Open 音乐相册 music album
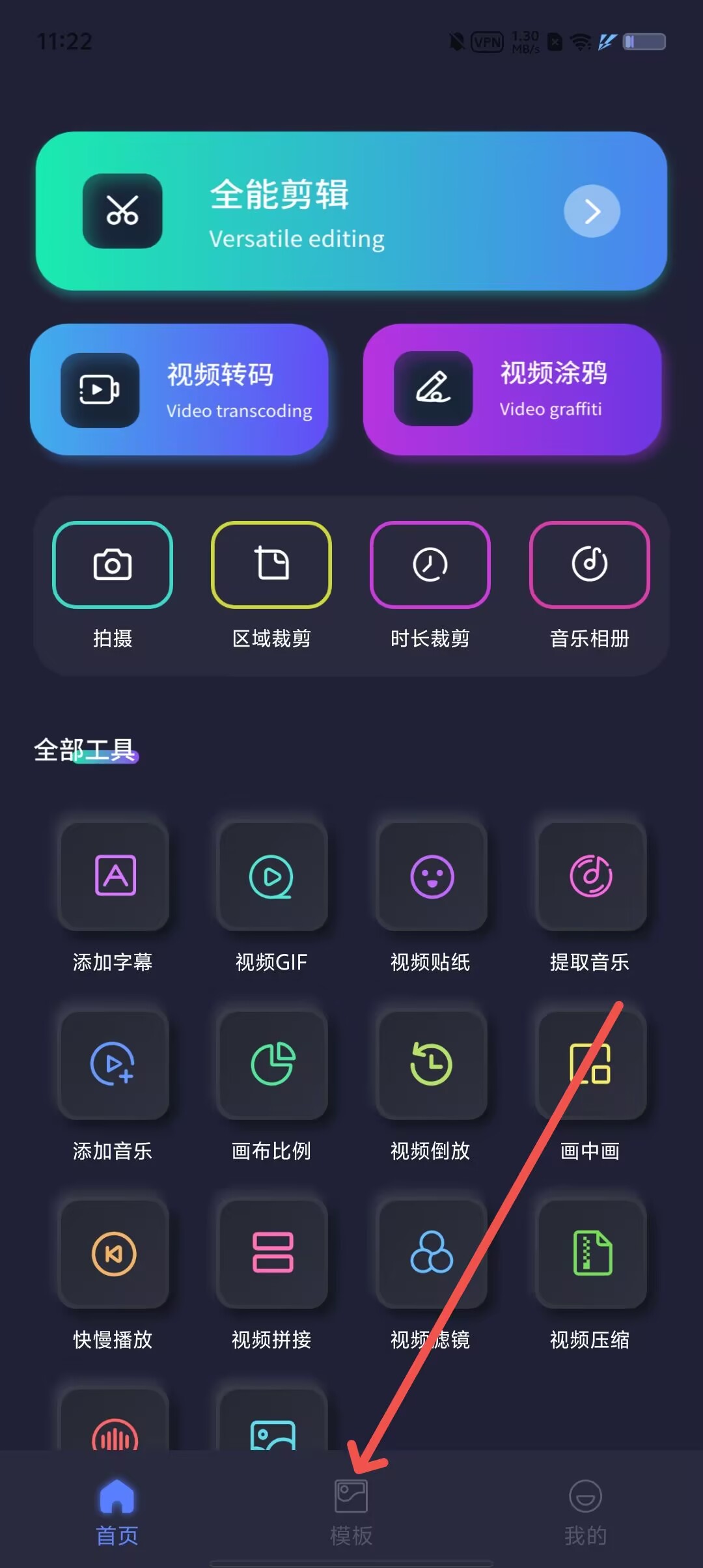The width and height of the screenshot is (703, 1568). click(x=590, y=585)
